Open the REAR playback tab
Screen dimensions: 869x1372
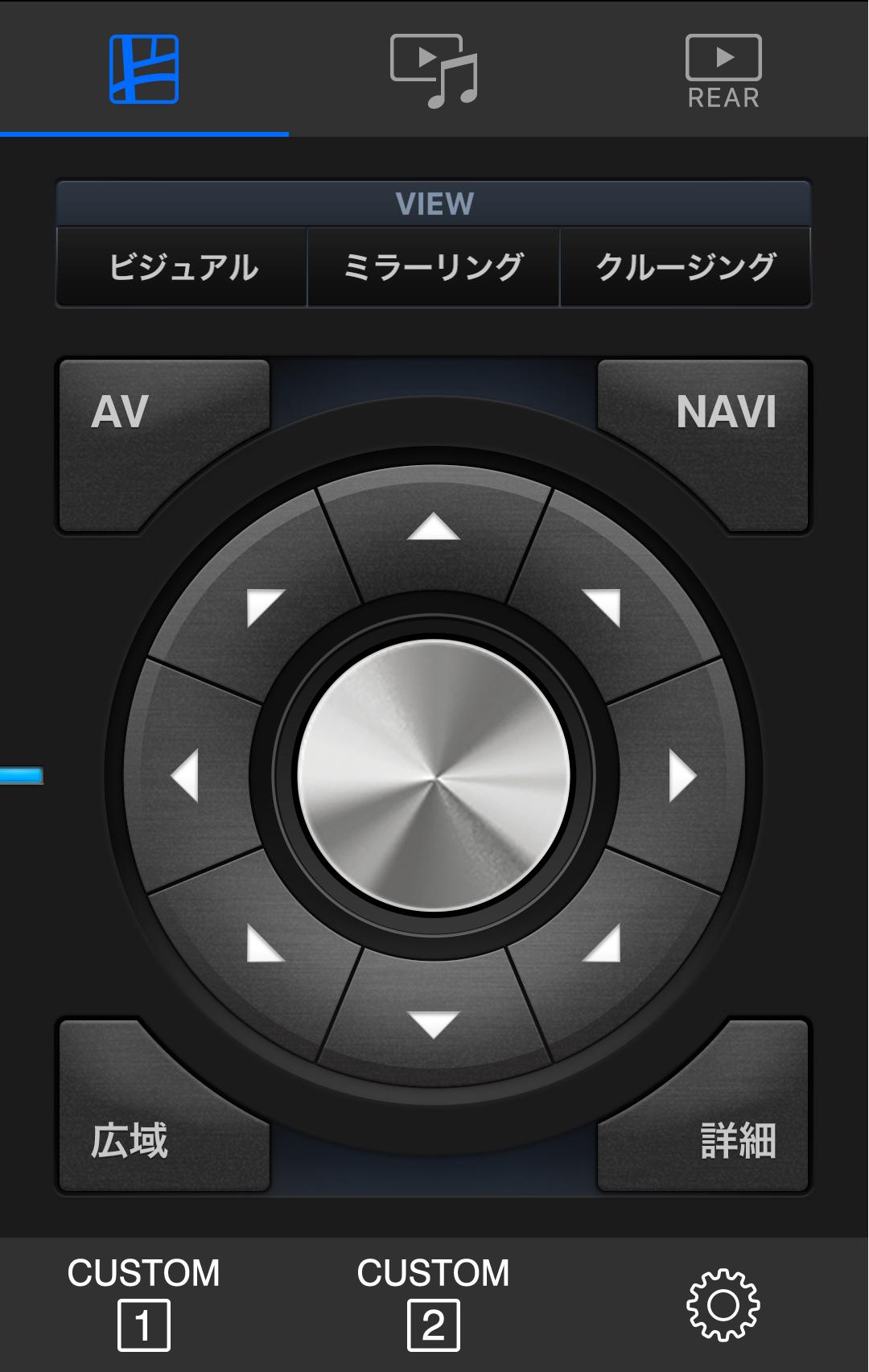[x=723, y=71]
